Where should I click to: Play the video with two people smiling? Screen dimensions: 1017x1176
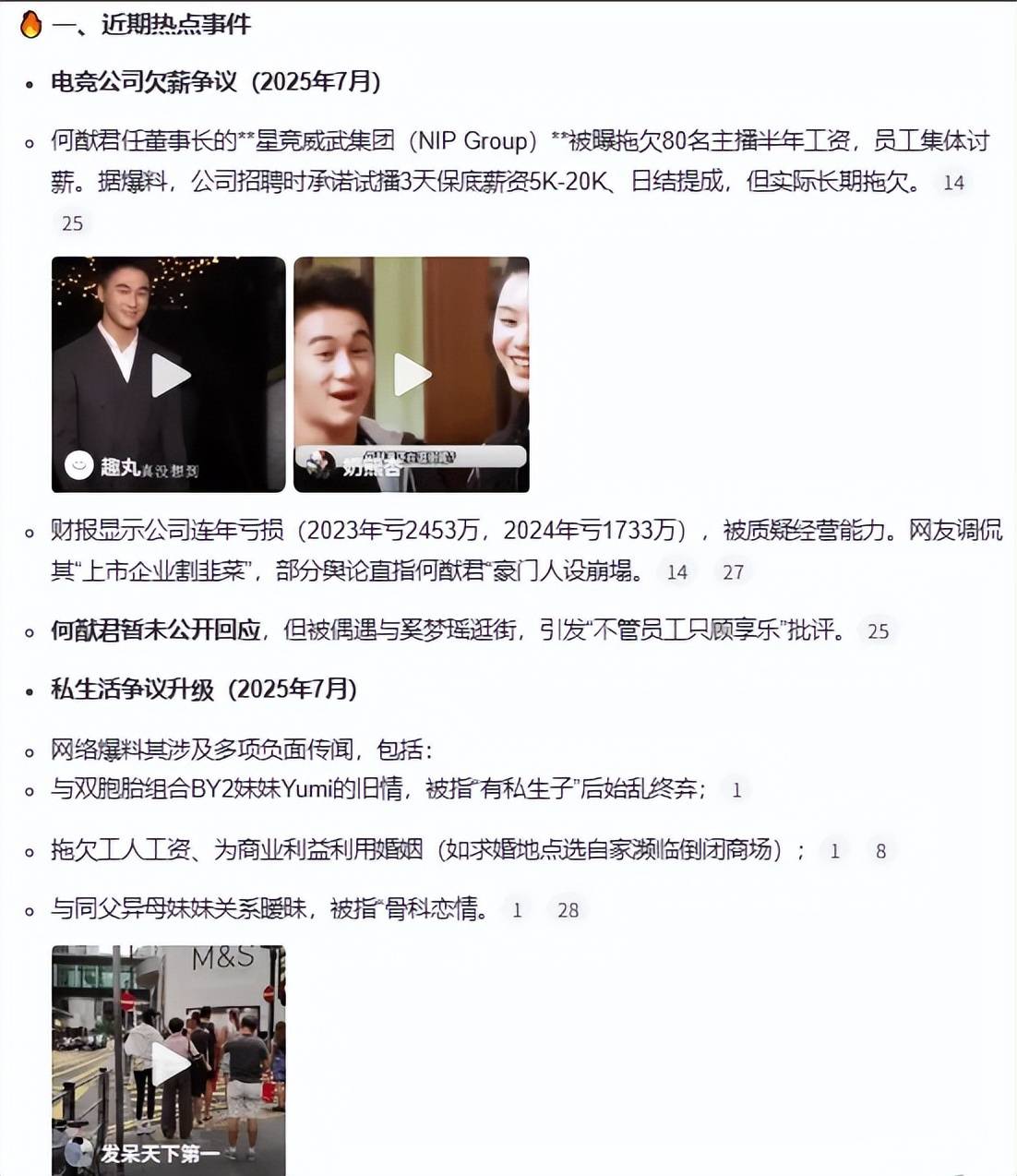412,375
